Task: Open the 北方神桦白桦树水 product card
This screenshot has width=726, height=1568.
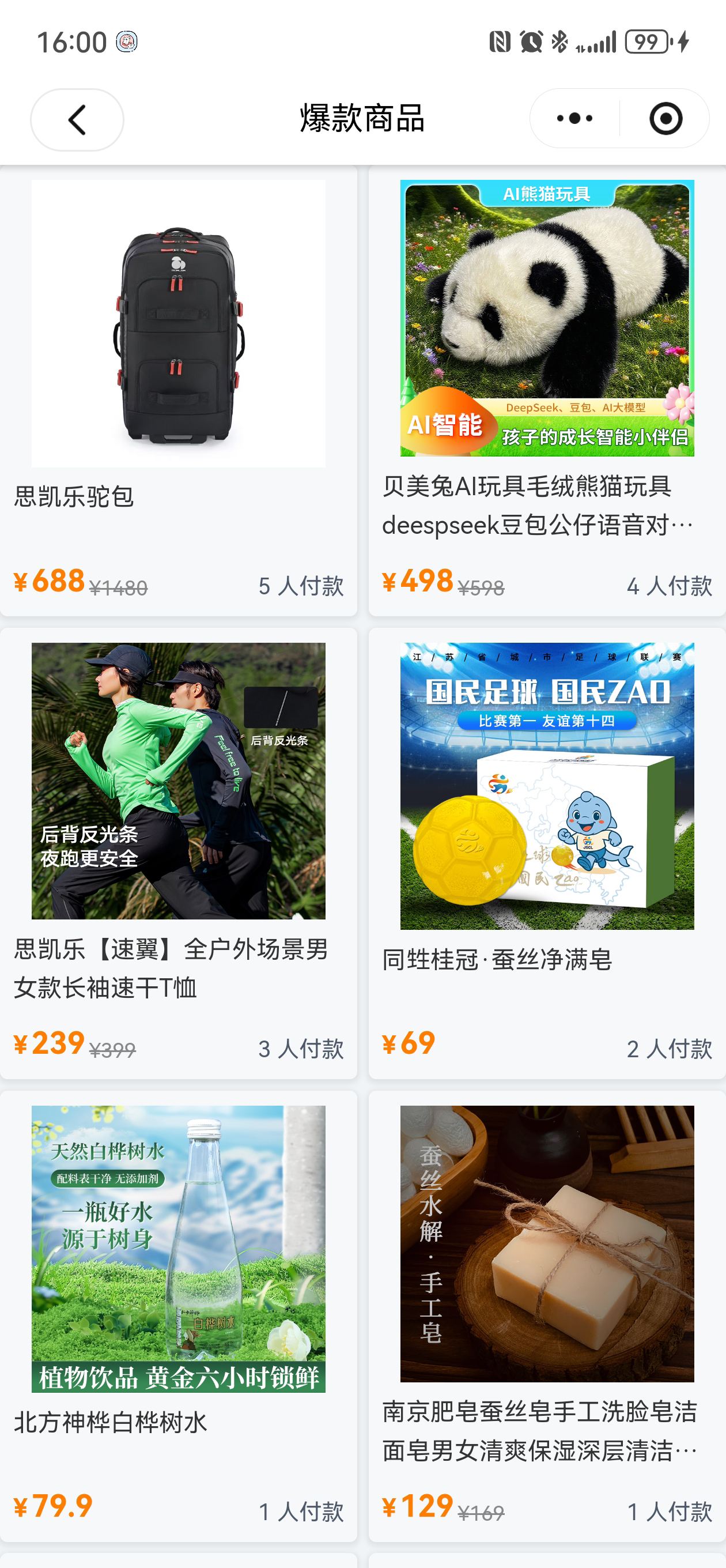Action: [178, 1315]
